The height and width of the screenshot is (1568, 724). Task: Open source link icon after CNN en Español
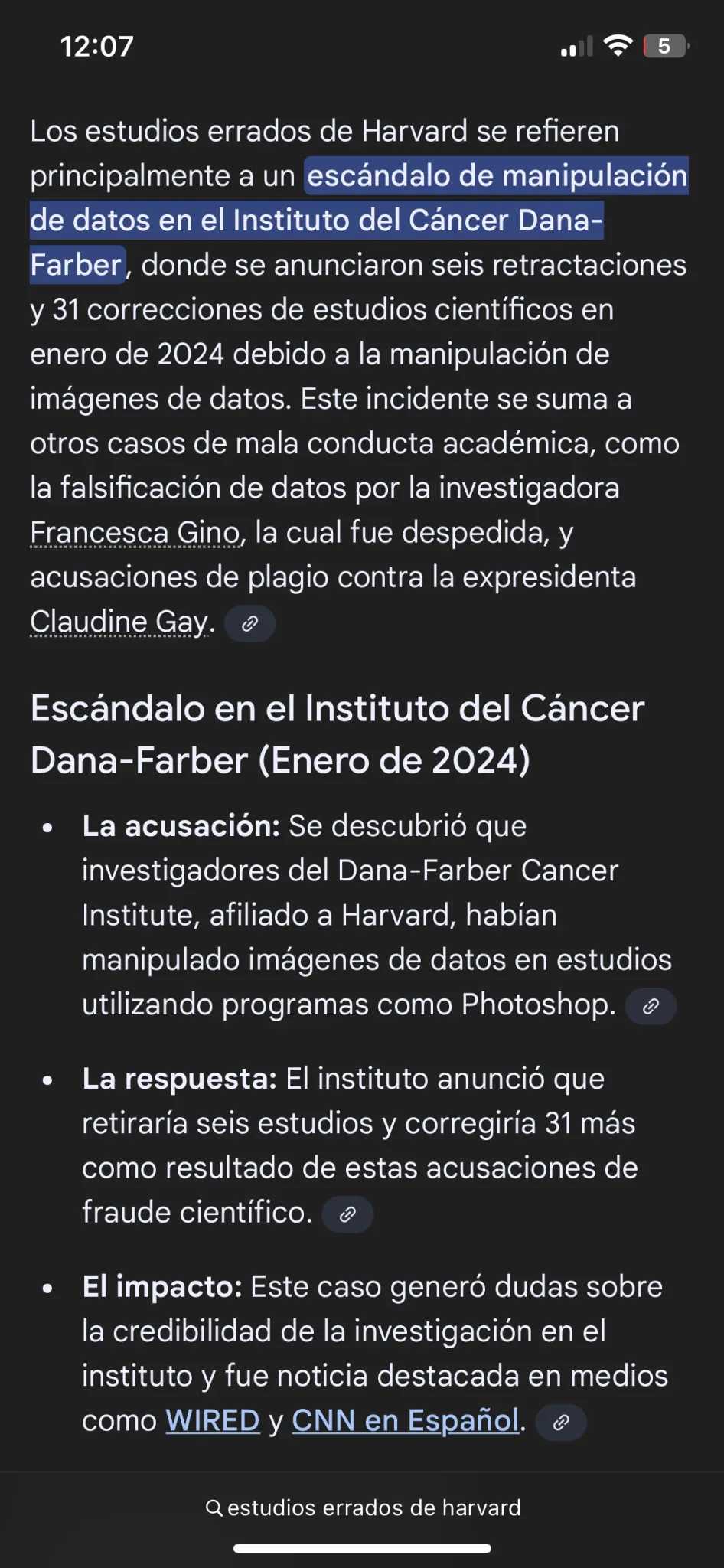coord(561,1423)
